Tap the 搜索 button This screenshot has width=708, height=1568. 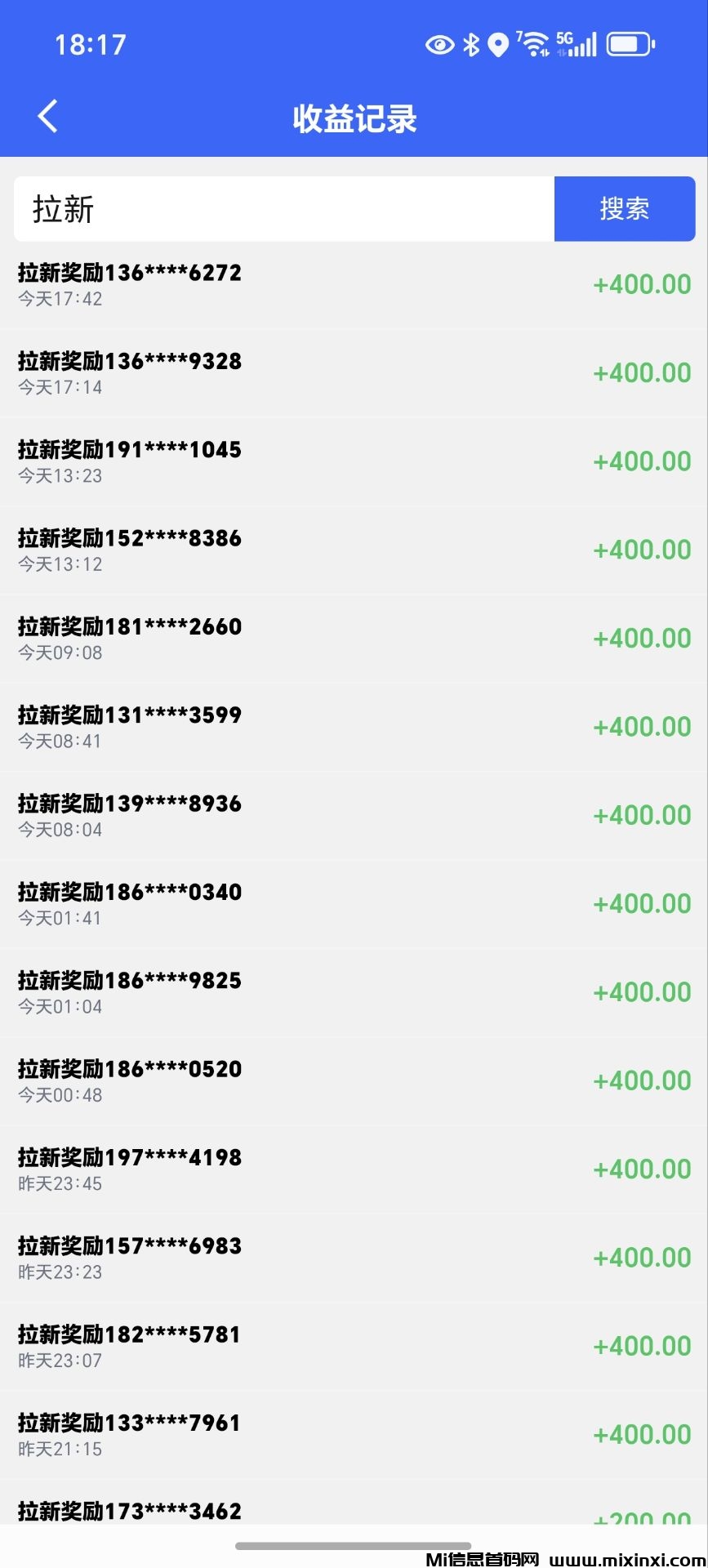pyautogui.click(x=624, y=209)
